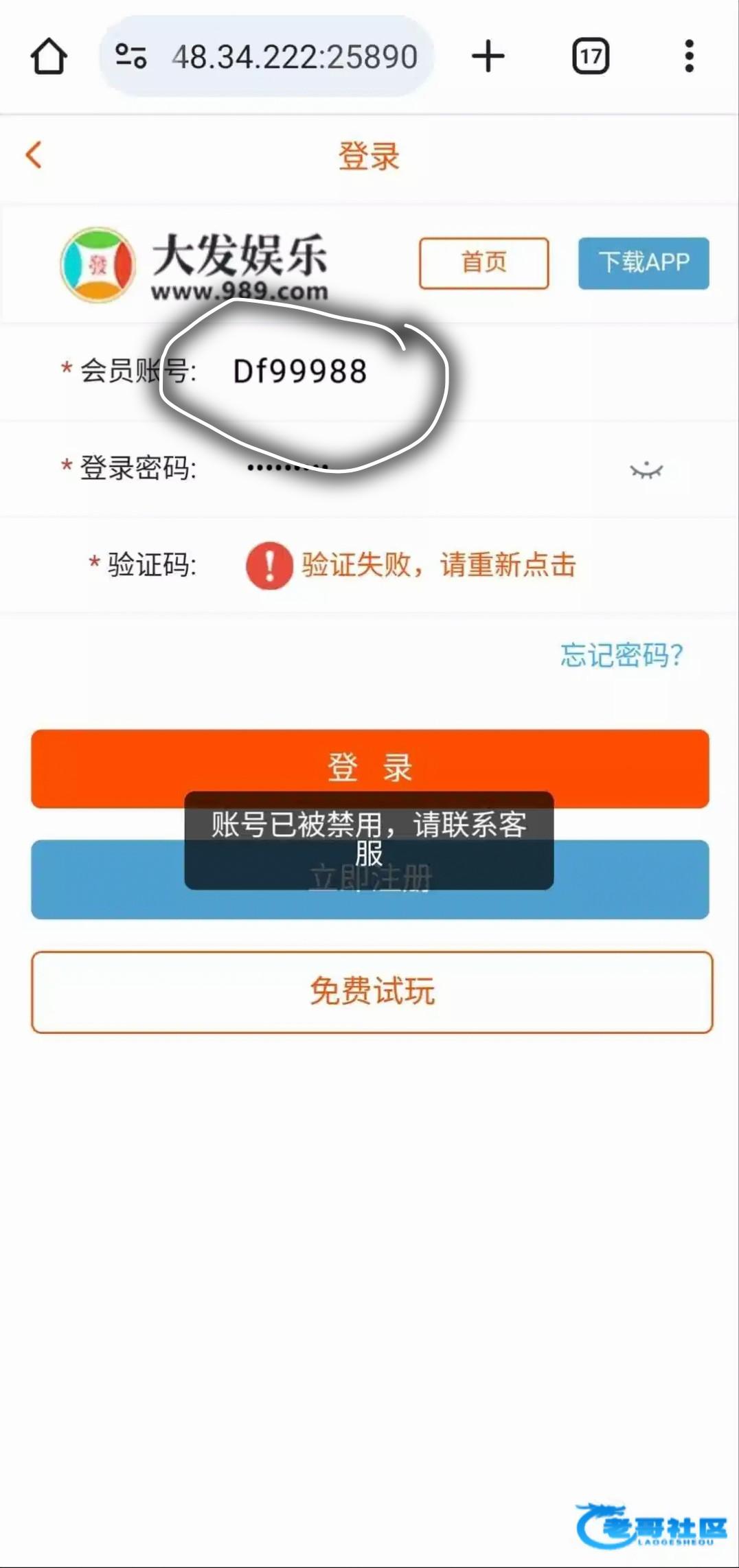Image resolution: width=739 pixels, height=1568 pixels.
Task: Tap the 免费试玩 button
Action: (x=371, y=992)
